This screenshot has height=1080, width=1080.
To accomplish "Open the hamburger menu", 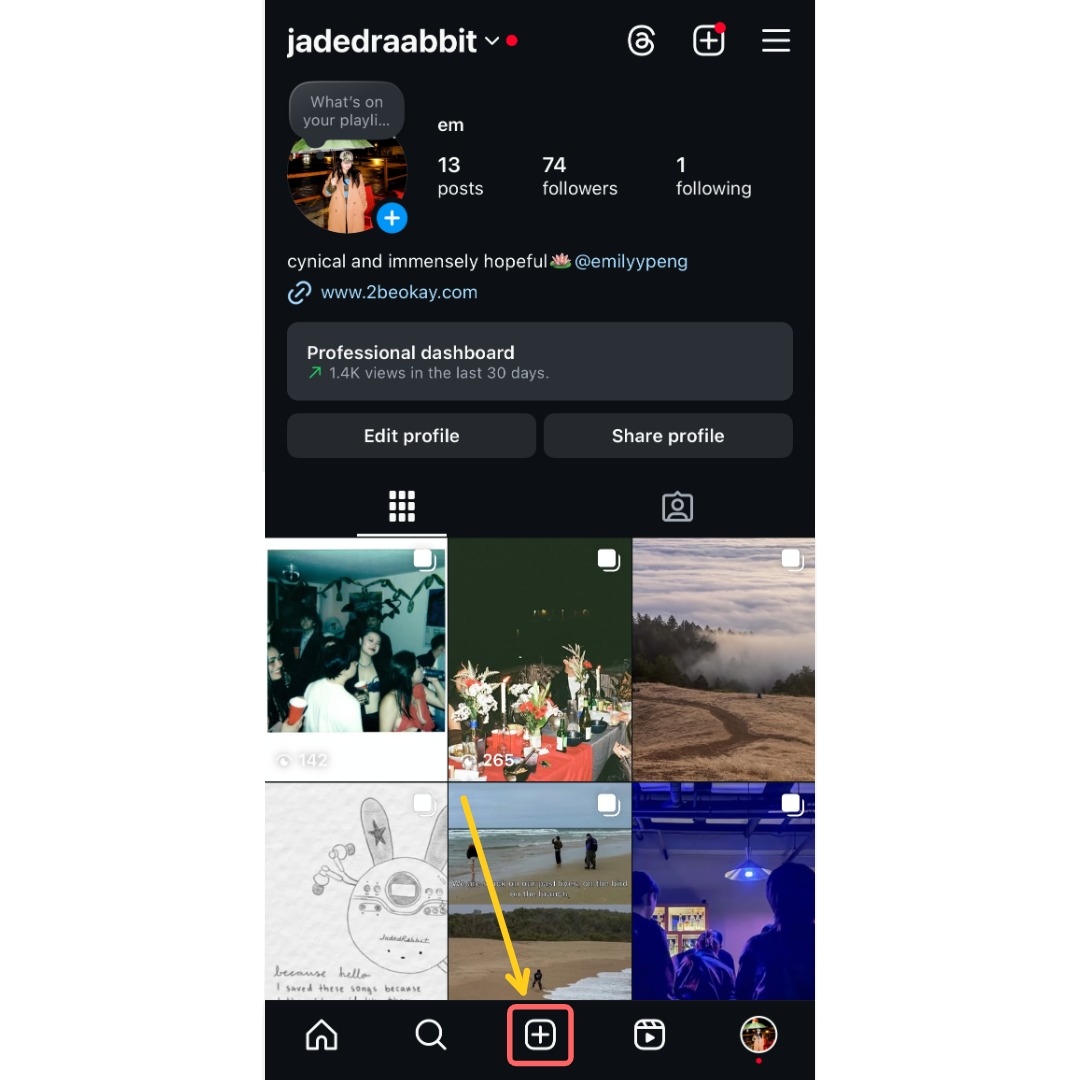I will 776,41.
